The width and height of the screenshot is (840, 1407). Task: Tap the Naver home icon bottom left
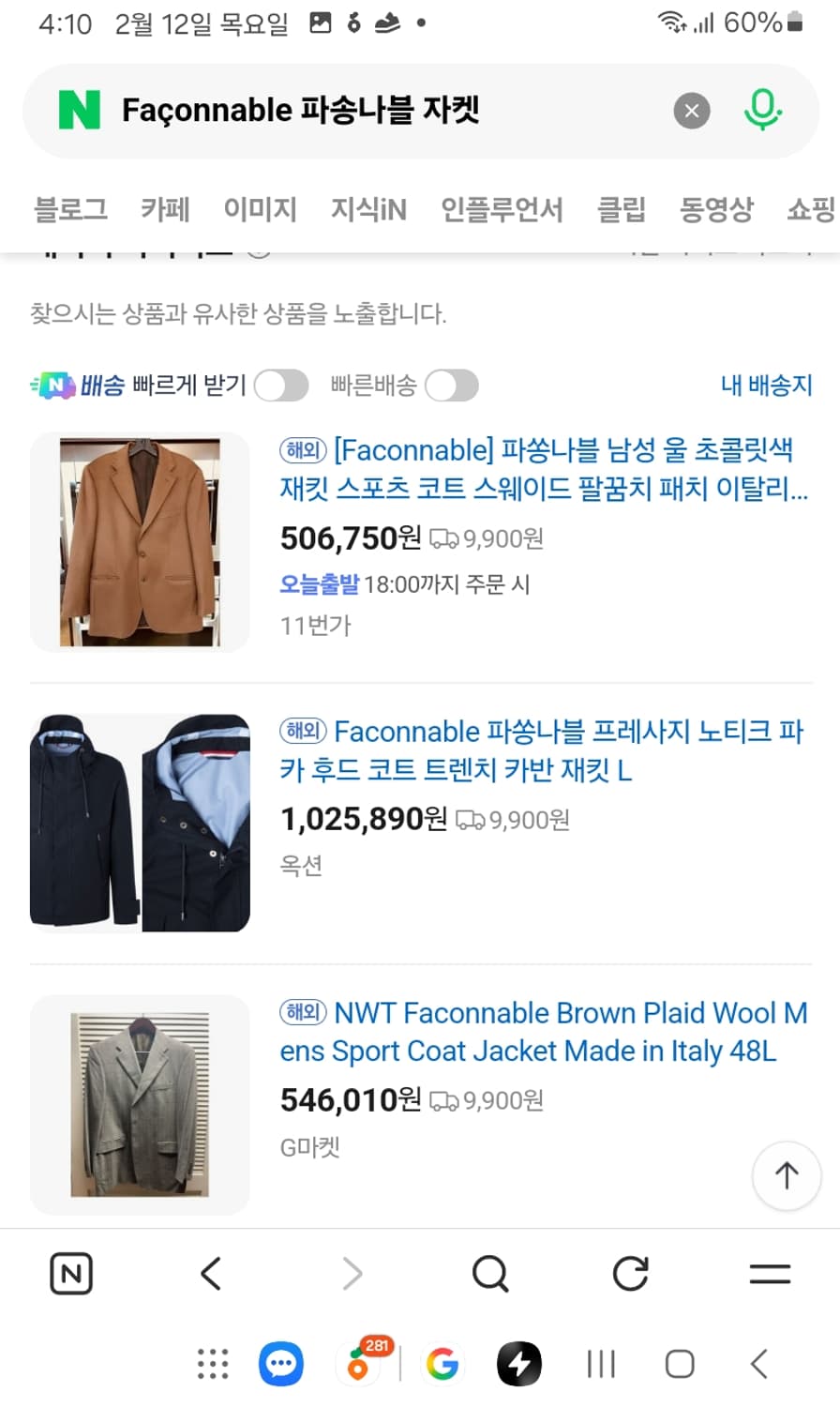70,1274
